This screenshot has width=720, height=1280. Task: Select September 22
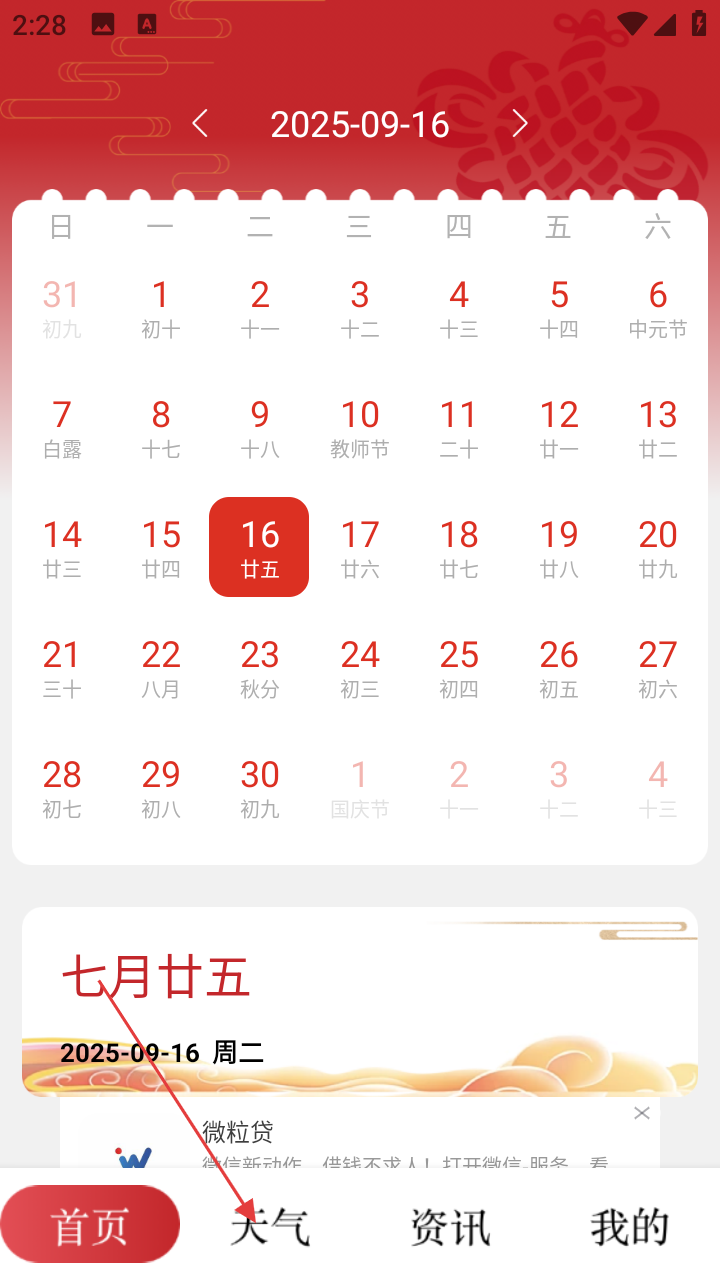tap(161, 668)
